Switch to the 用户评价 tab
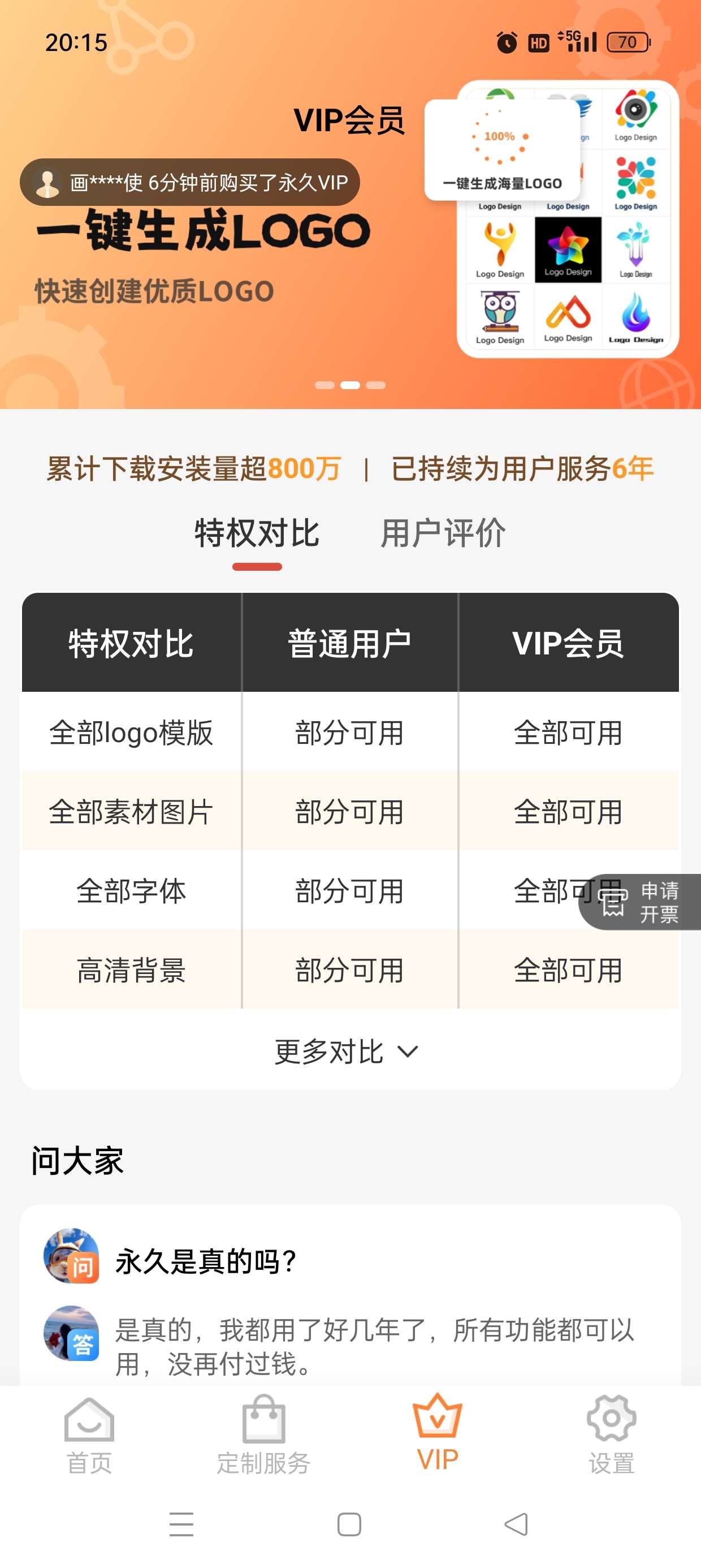 [x=443, y=533]
